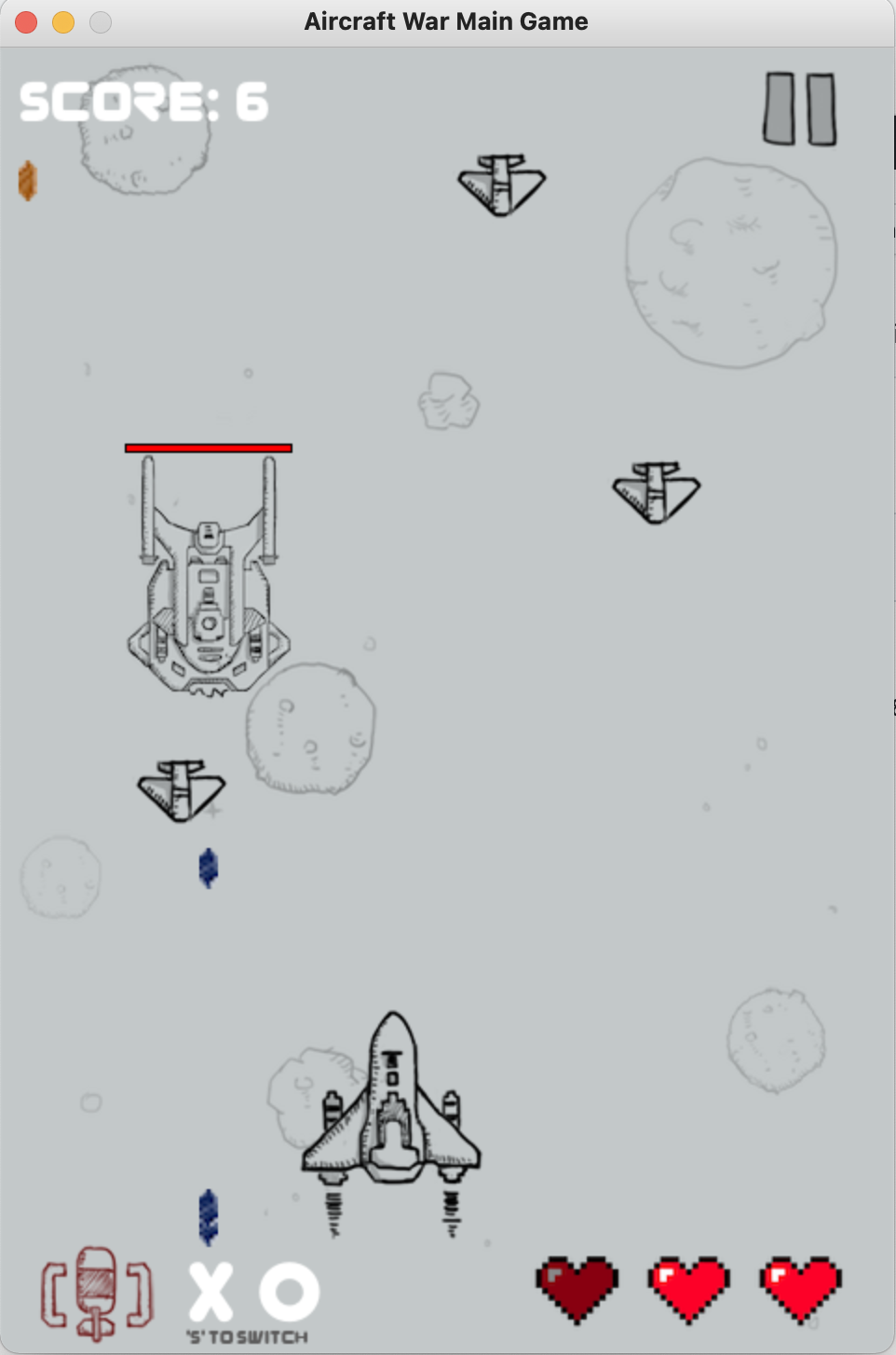The width and height of the screenshot is (896, 1355).
Task: Close the Aircraft War game window
Action: tap(26, 22)
